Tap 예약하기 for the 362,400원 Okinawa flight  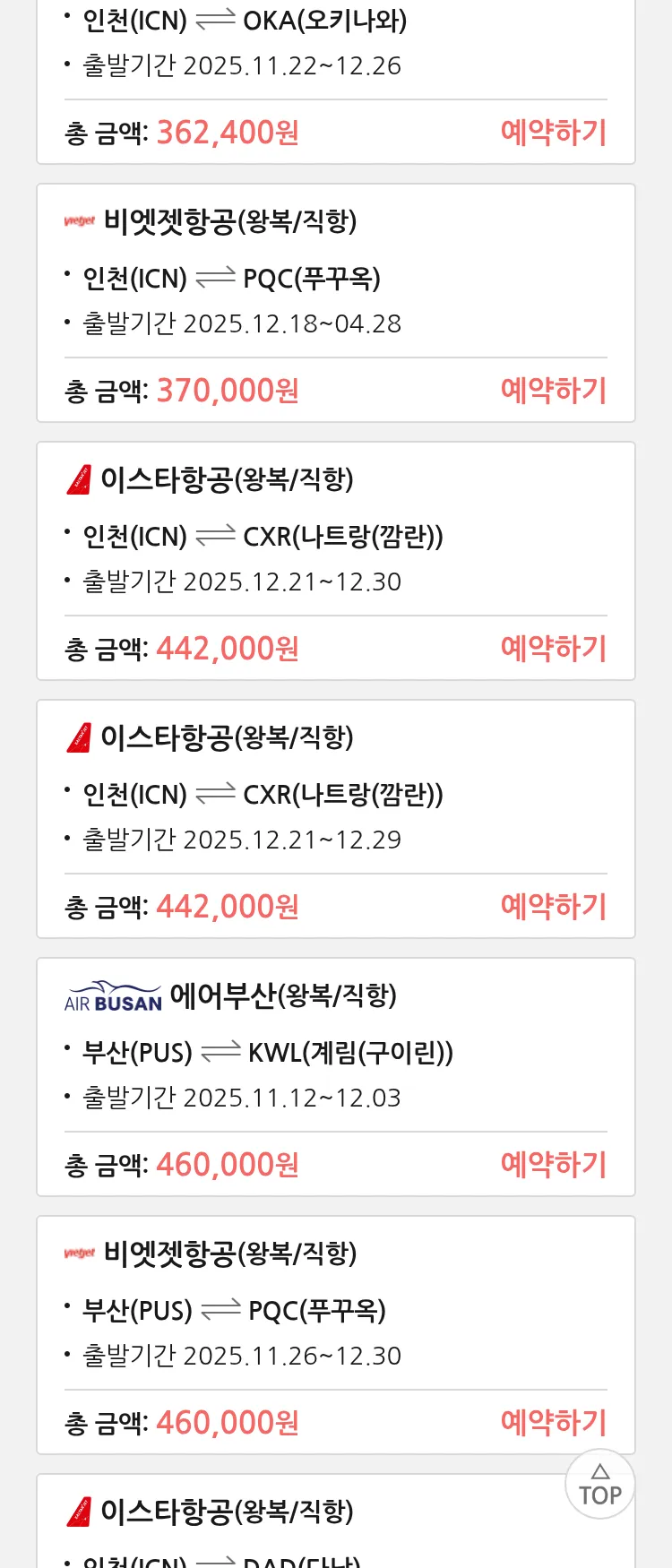click(553, 133)
